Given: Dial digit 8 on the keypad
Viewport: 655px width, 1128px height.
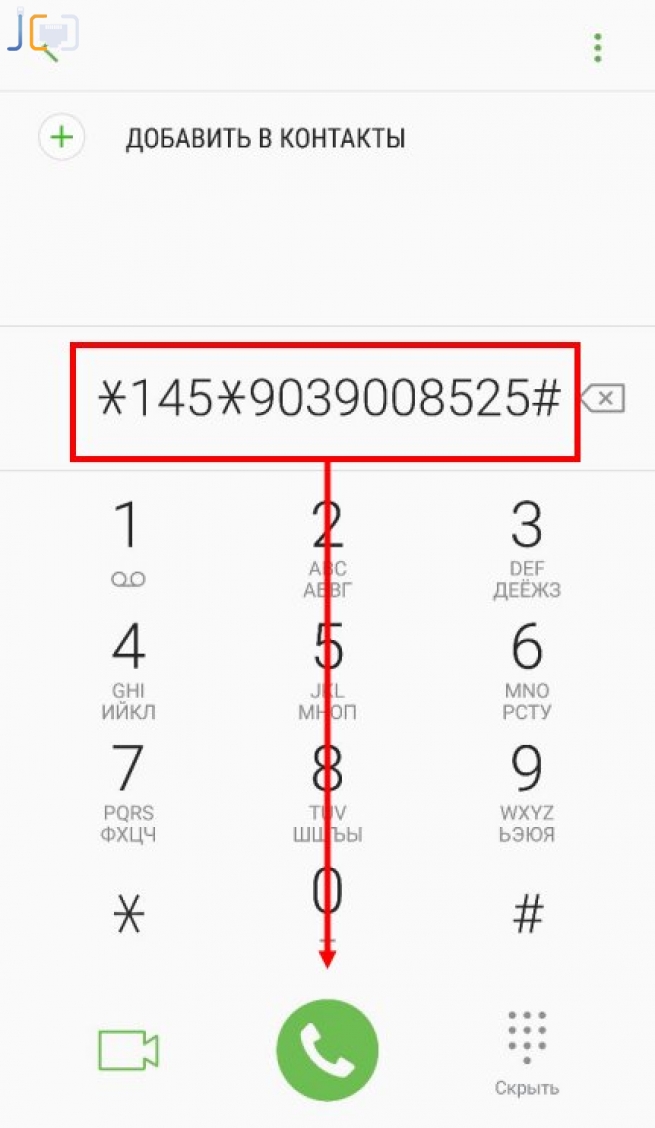Looking at the screenshot, I should [x=328, y=789].
